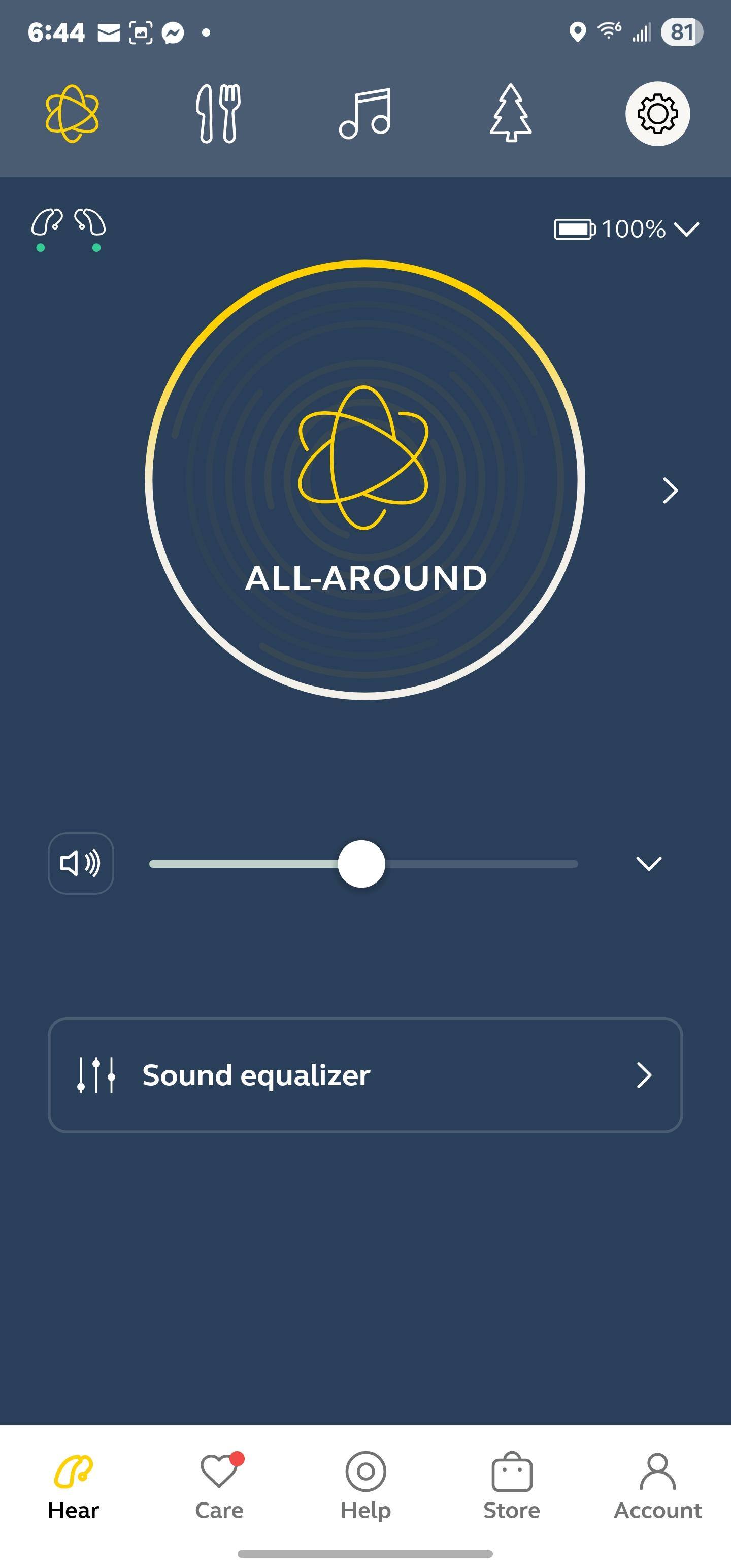Switch to the restaurant program

(x=218, y=114)
